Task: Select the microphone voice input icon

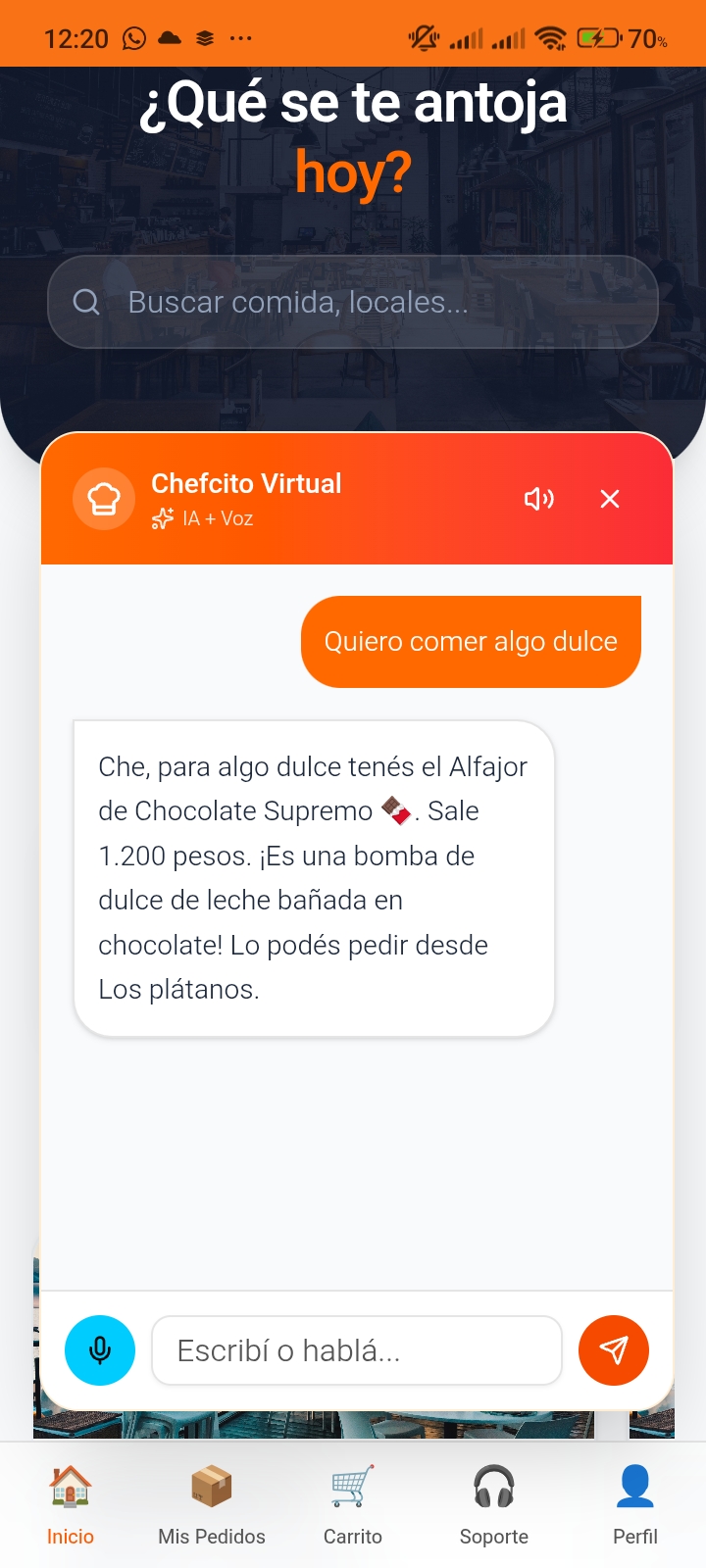Action: pos(99,1349)
